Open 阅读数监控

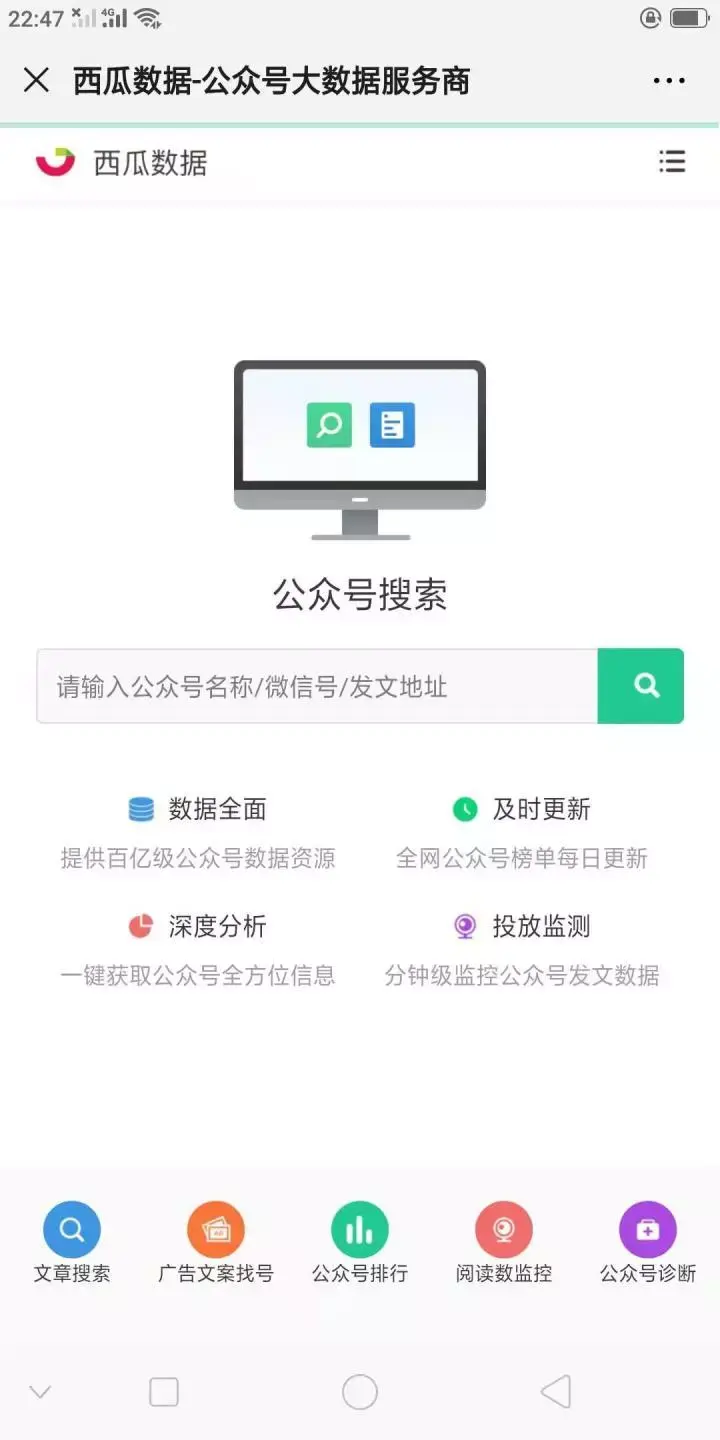(504, 1242)
